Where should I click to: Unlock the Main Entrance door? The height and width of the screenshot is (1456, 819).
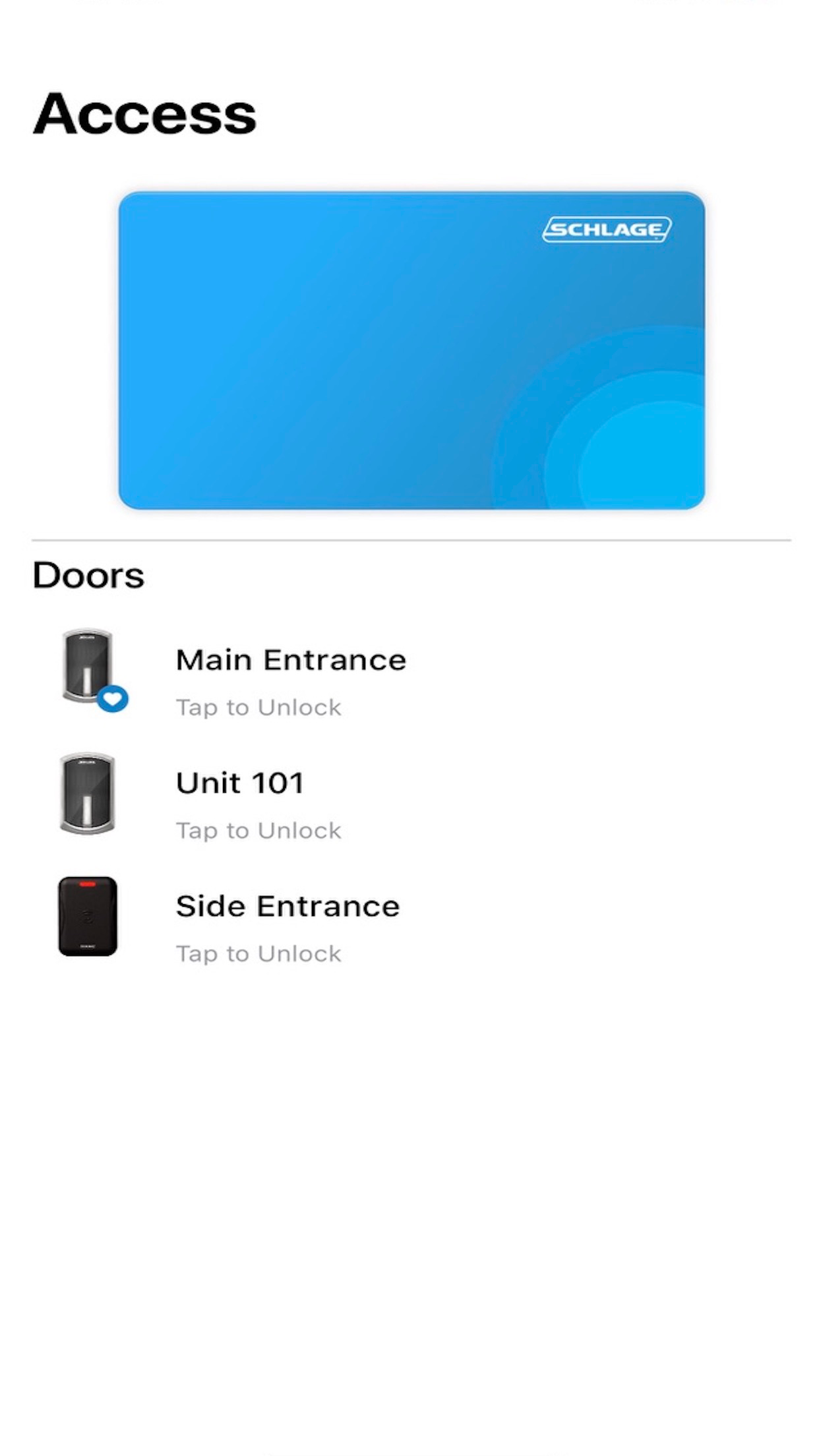coord(290,679)
